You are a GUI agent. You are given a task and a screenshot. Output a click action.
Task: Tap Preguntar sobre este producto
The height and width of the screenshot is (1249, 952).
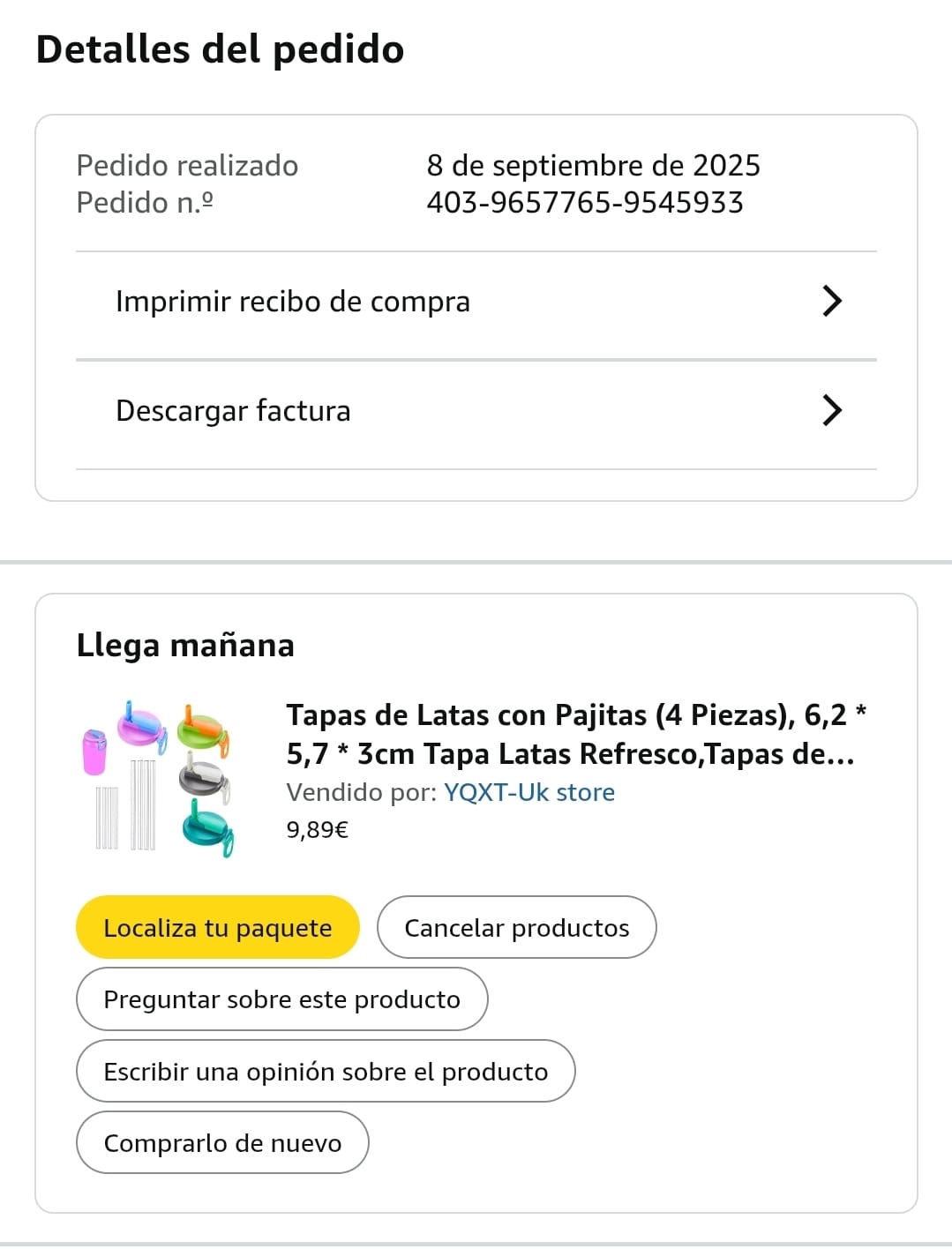tap(281, 999)
